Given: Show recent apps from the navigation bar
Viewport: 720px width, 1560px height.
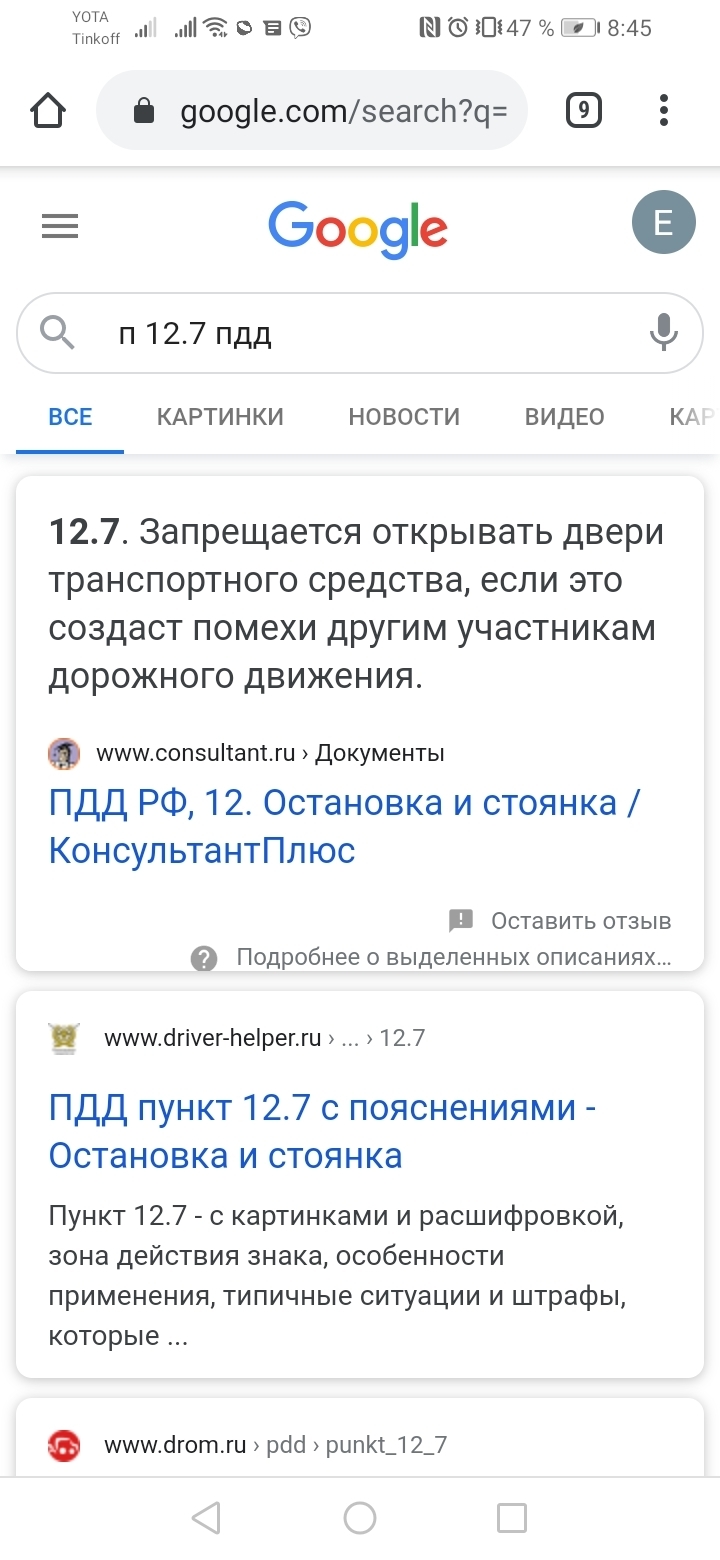Looking at the screenshot, I should click(511, 1518).
